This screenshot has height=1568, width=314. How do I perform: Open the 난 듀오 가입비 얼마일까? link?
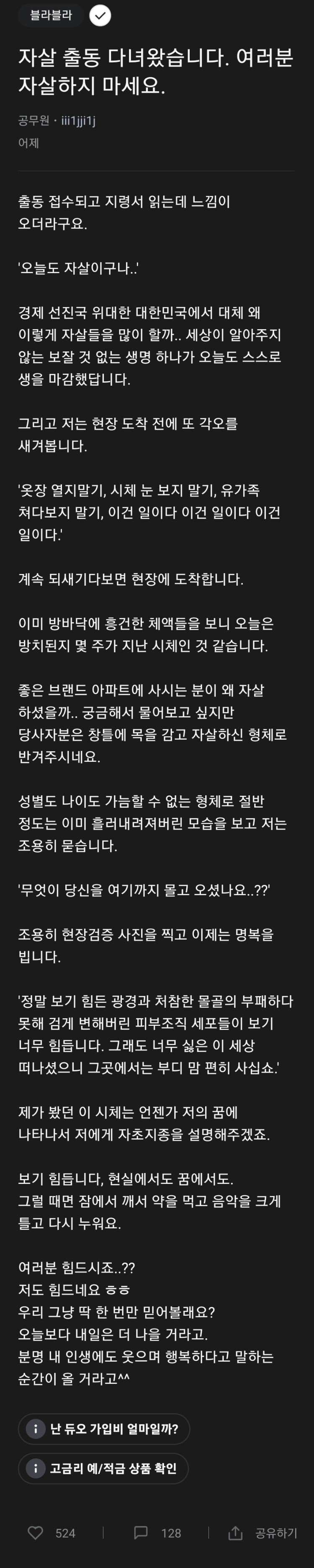(x=104, y=1429)
